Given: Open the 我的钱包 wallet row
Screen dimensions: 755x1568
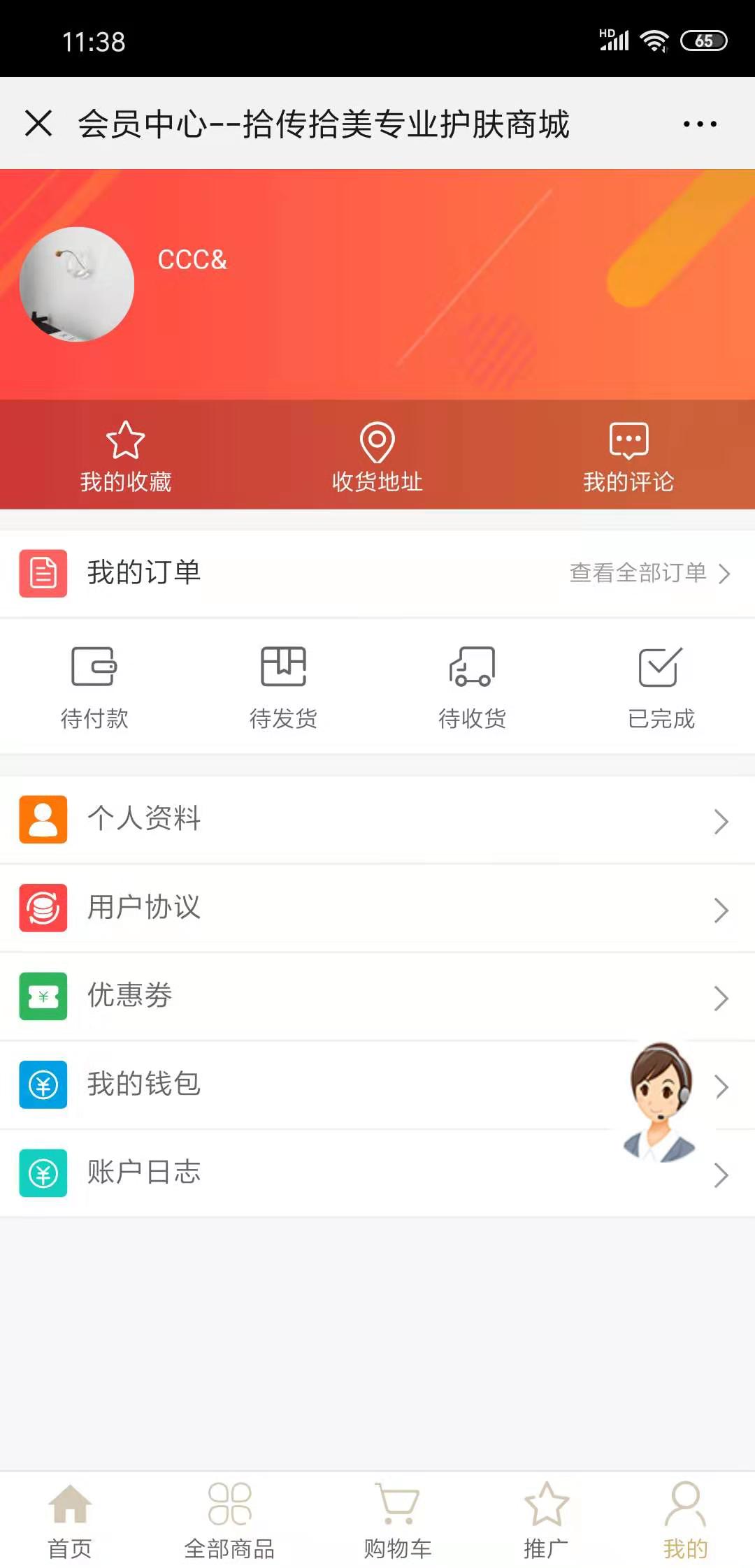Looking at the screenshot, I should 315,1084.
